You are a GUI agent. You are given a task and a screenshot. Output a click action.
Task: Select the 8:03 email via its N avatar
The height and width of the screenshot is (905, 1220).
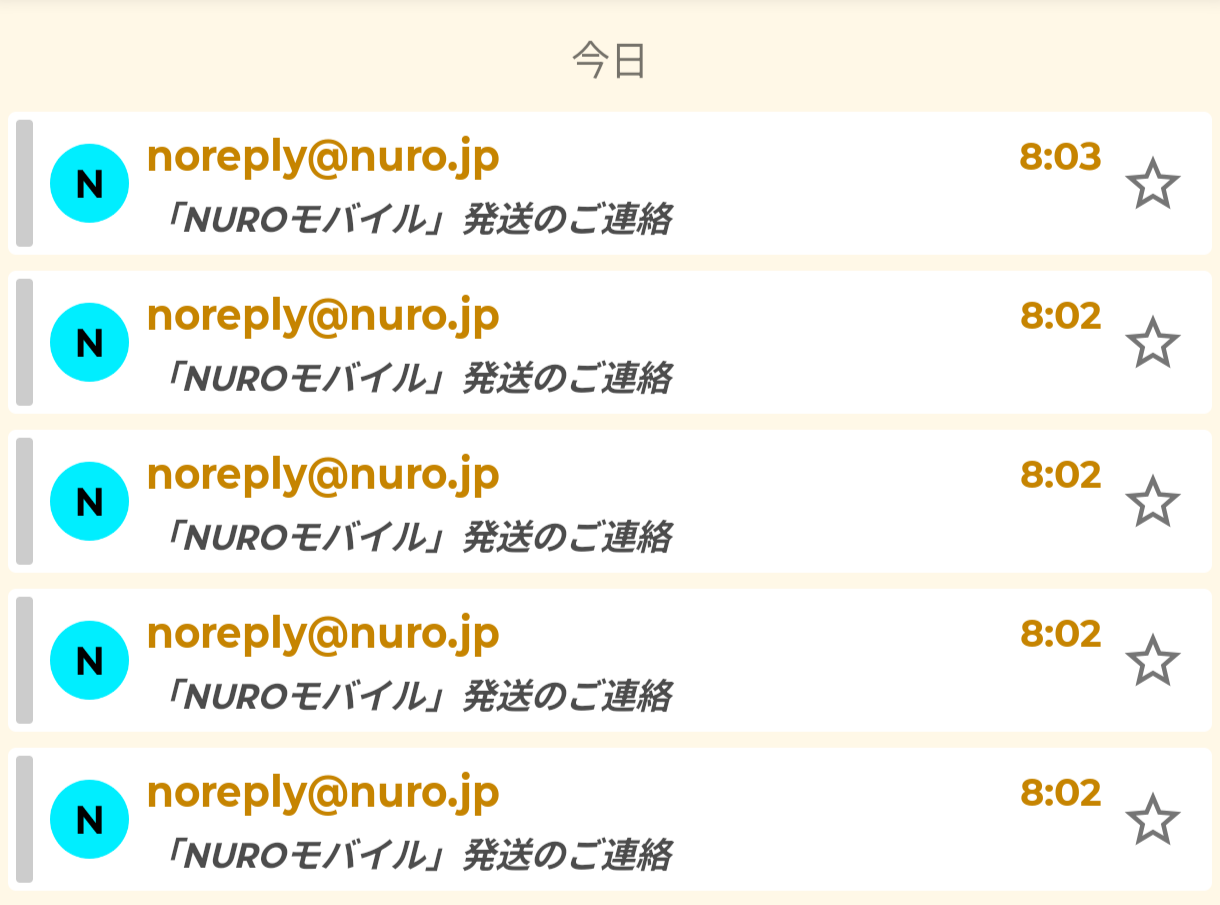[89, 184]
